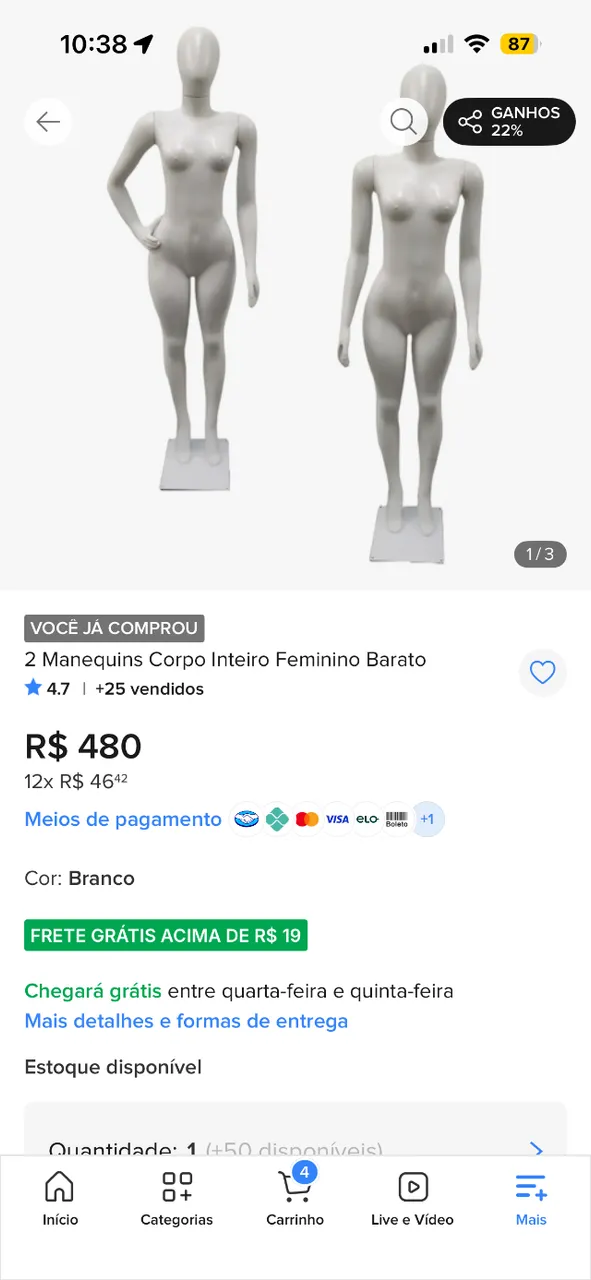Go to Live e Vídeo tab
591x1280 pixels.
(413, 1199)
